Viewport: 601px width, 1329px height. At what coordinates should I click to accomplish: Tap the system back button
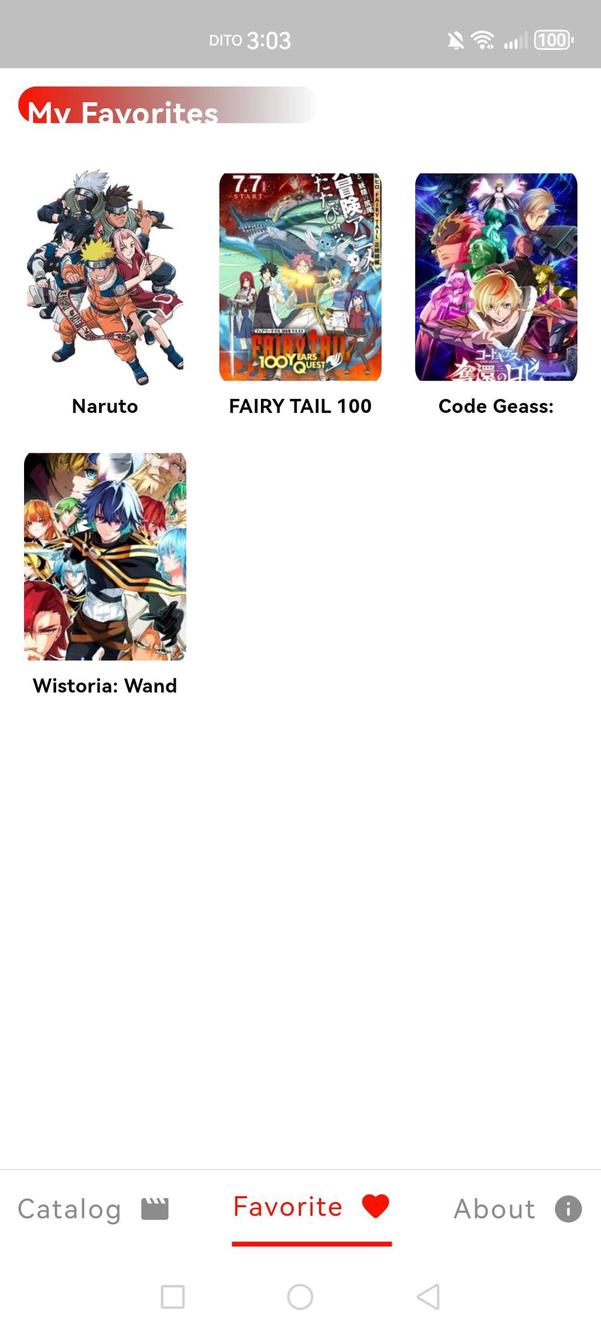(x=428, y=1297)
